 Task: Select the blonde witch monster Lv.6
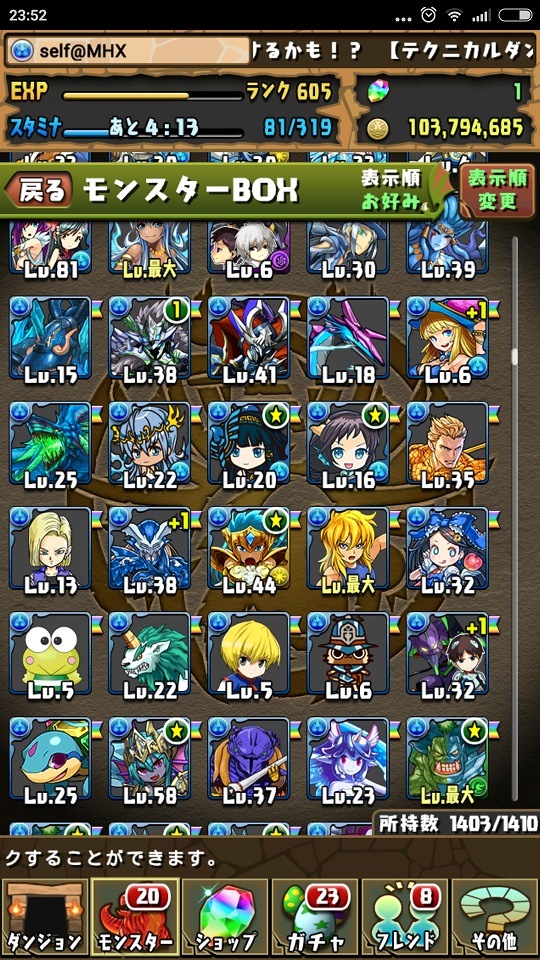(447, 340)
